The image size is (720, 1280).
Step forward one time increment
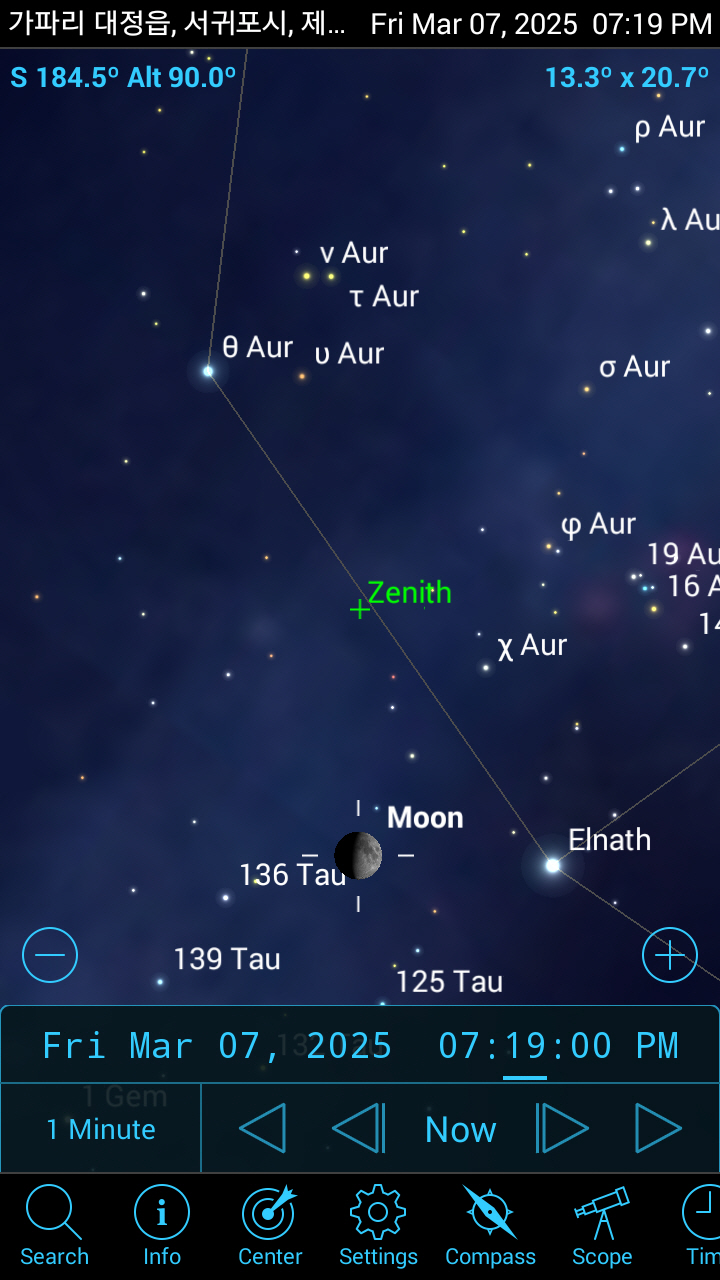tap(563, 1129)
